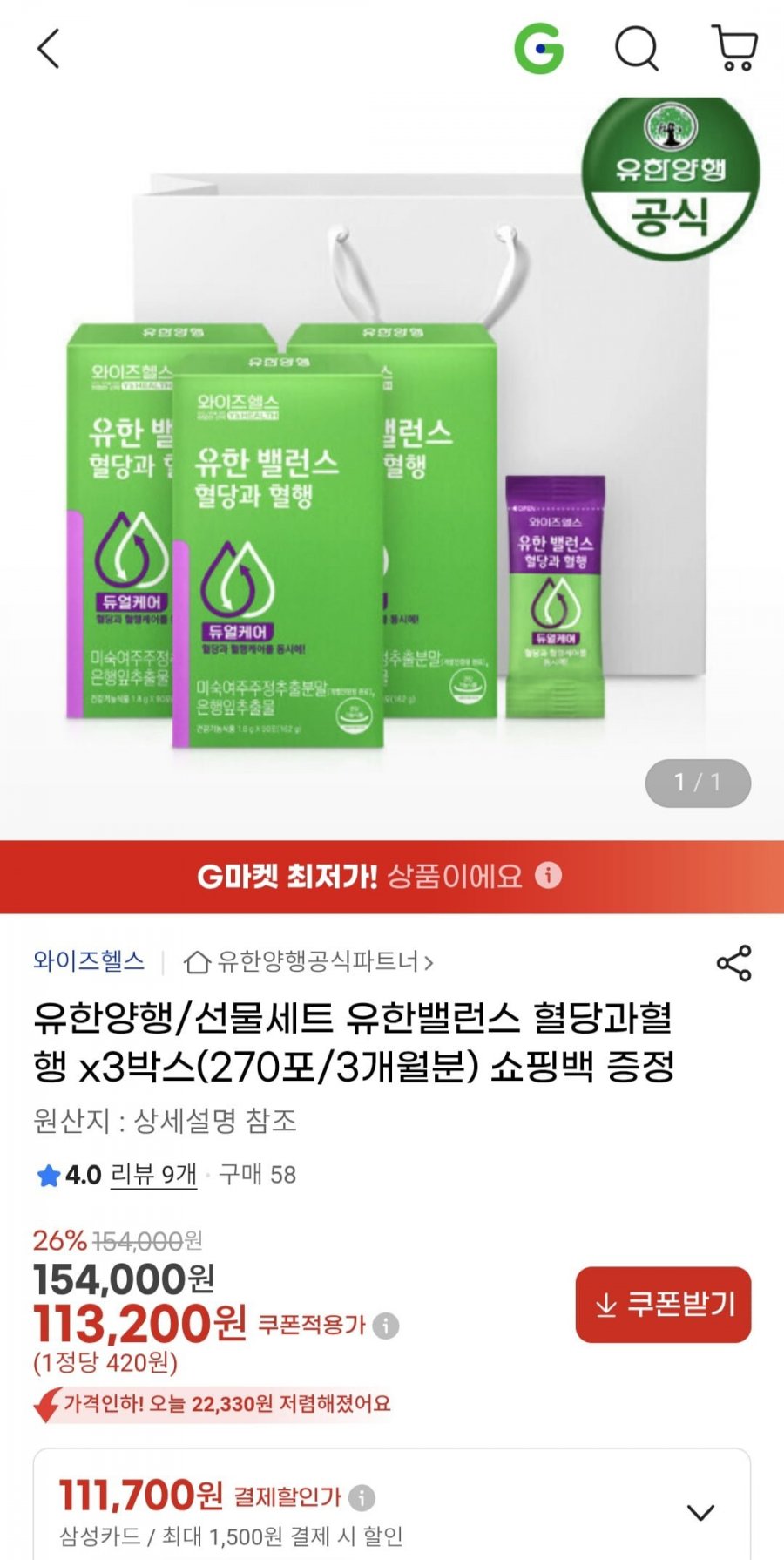The image size is (784, 1560).
Task: Go back using the top-left arrow
Action: [x=49, y=49]
